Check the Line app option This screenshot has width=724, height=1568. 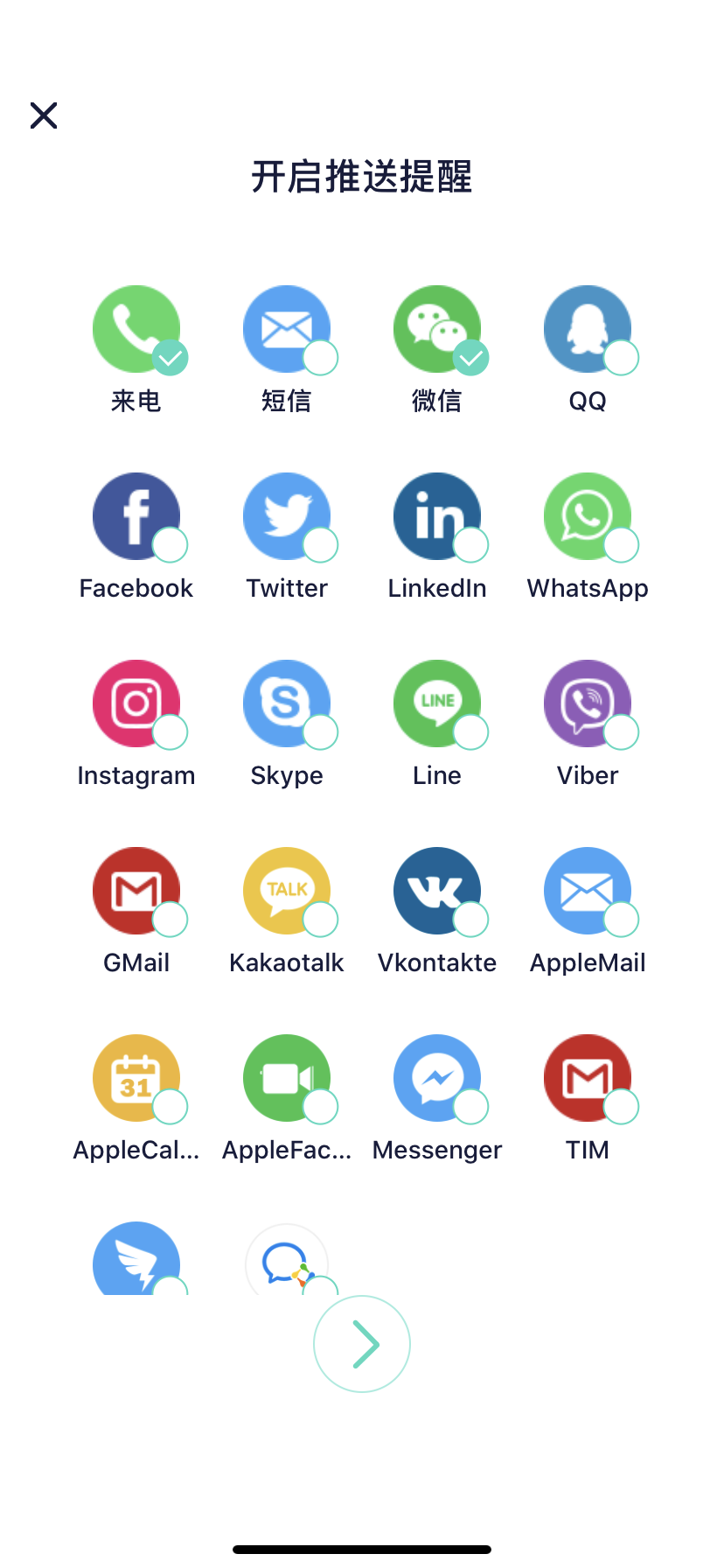pos(438,704)
